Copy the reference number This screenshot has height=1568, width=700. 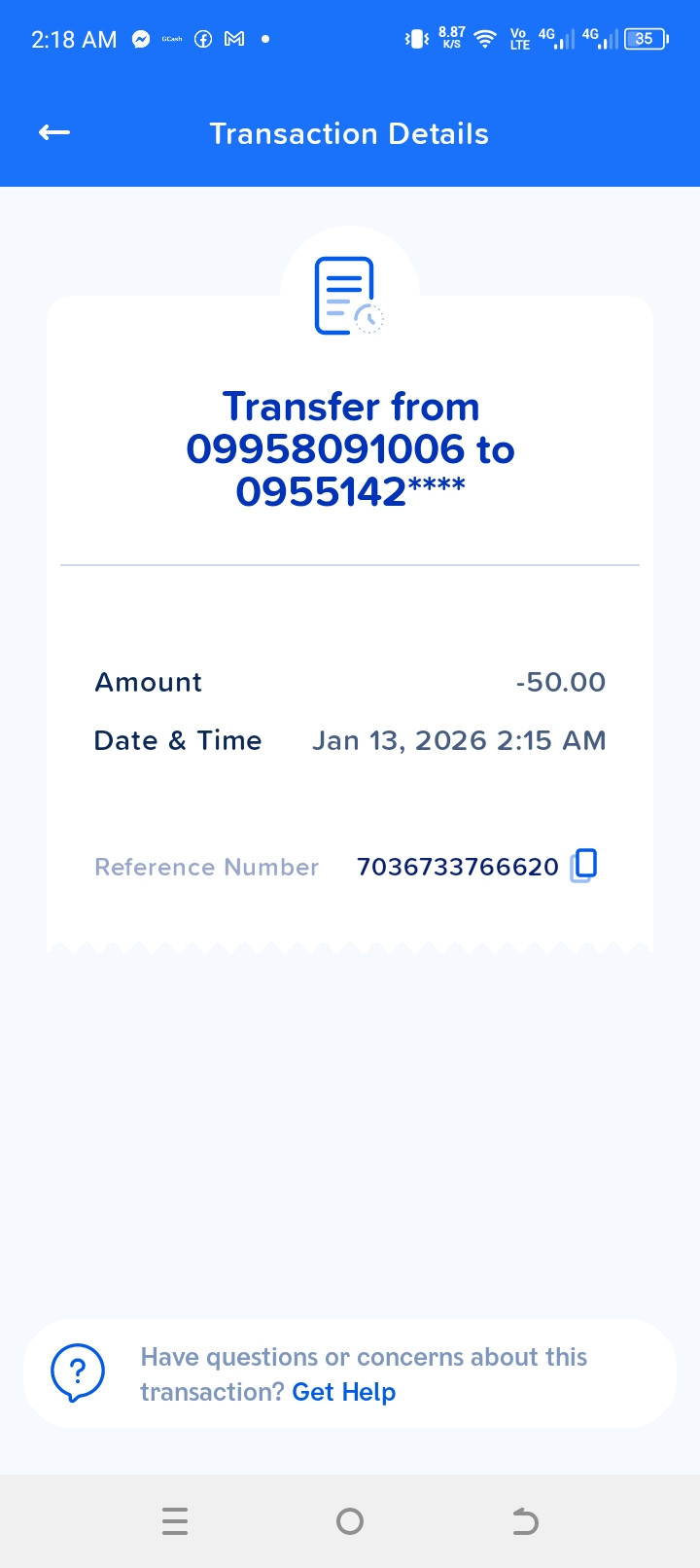[583, 865]
